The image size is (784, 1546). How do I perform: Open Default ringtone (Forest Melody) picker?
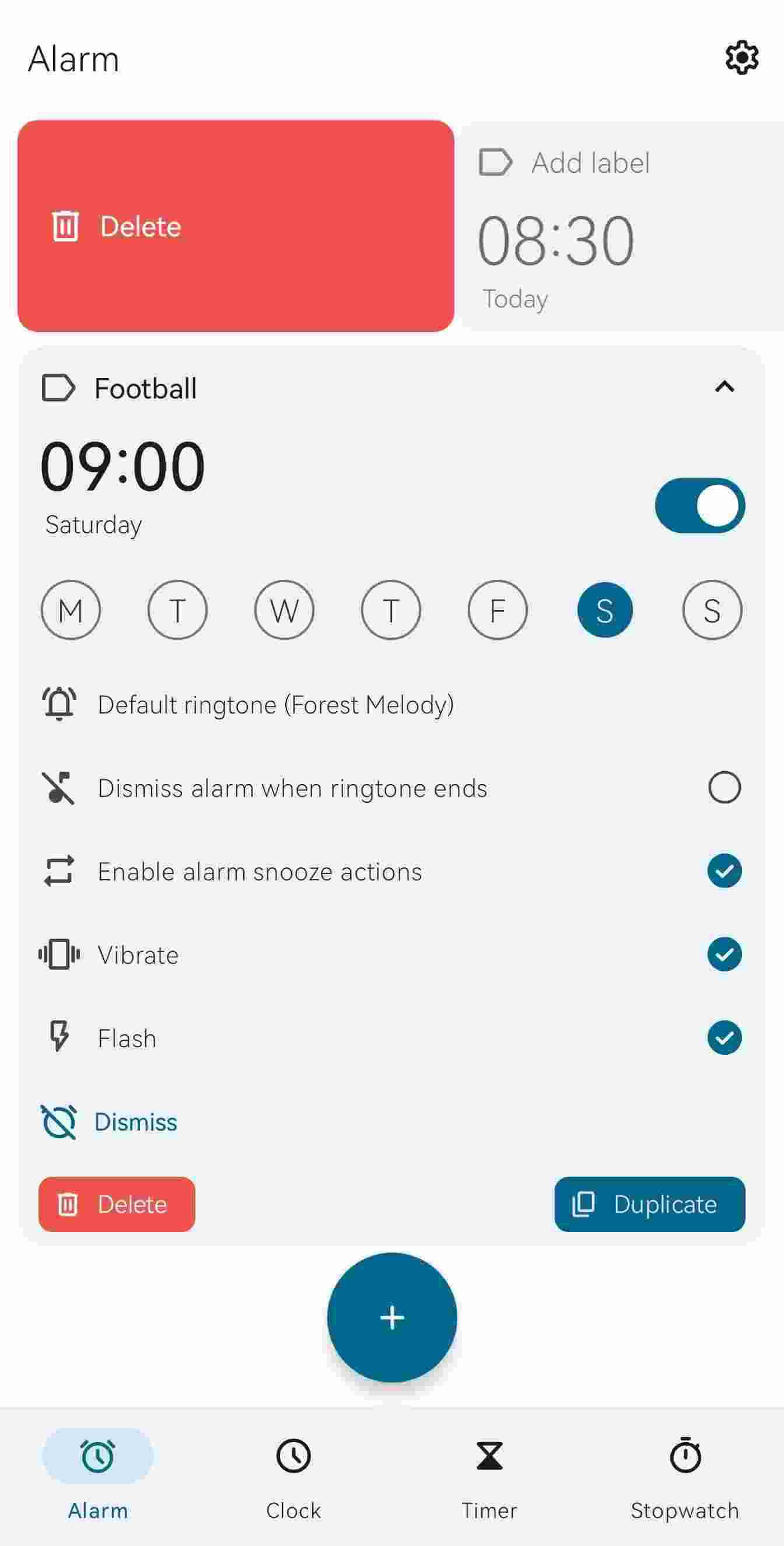coord(275,705)
